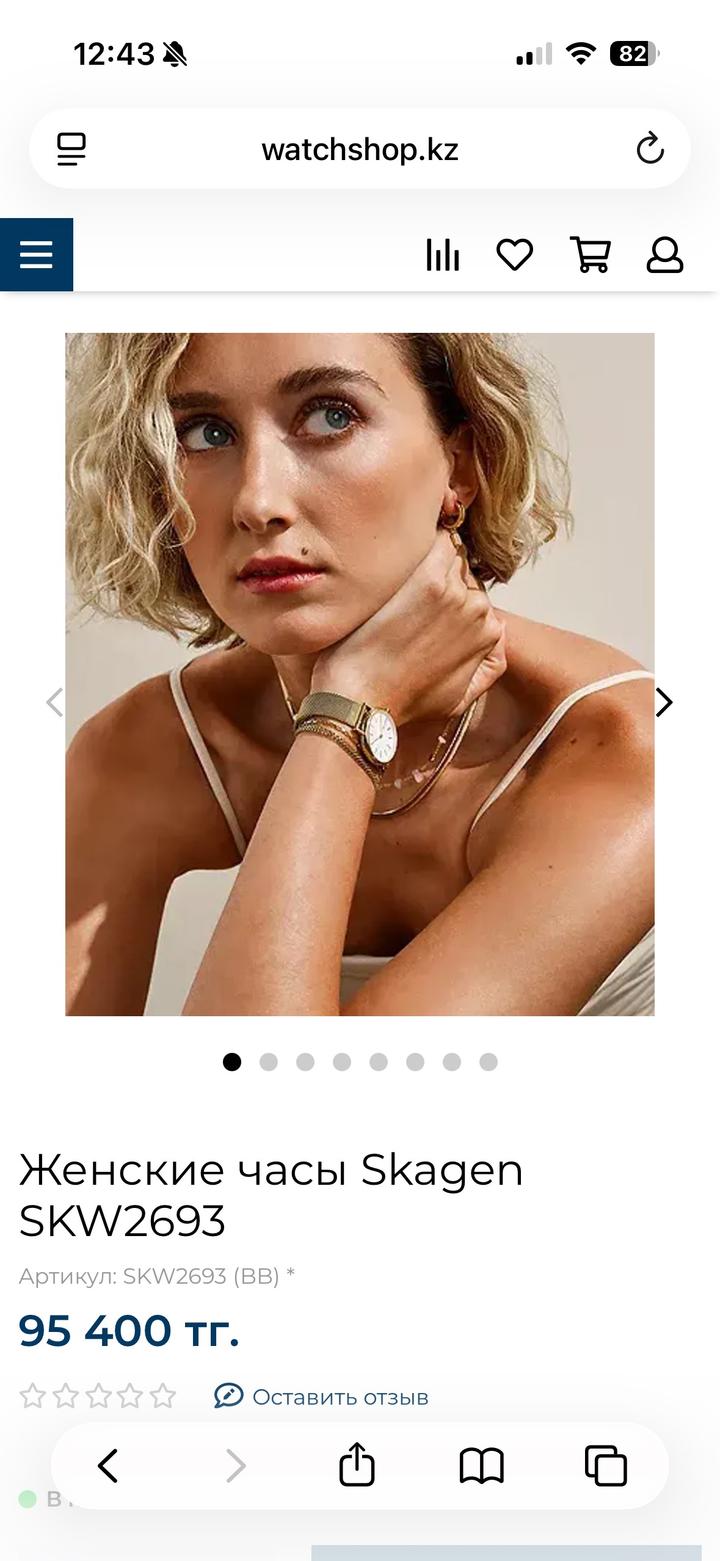Viewport: 720px width, 1561px height.
Task: Open the shopping cart
Action: tap(590, 255)
